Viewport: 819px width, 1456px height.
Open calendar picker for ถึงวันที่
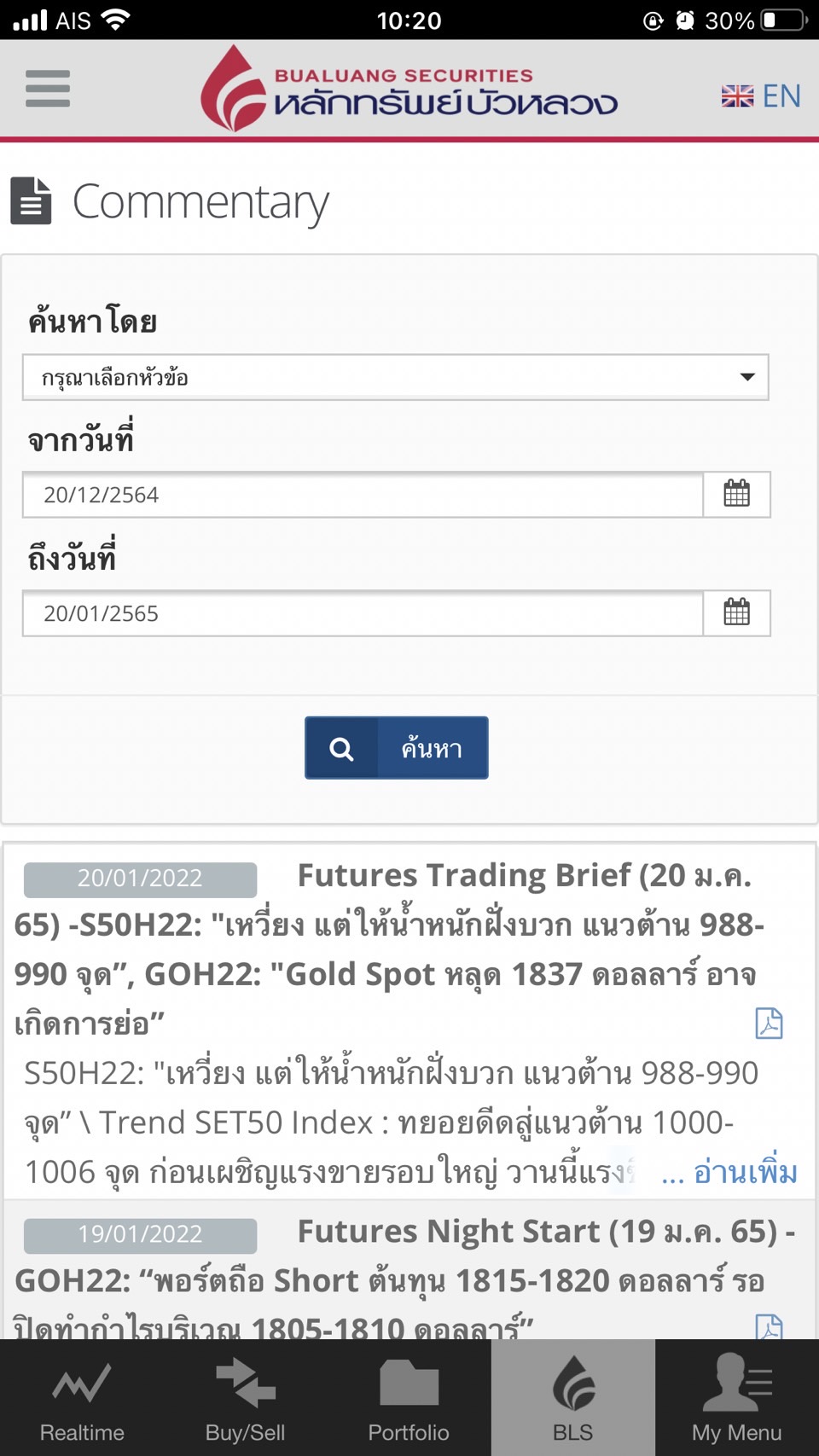click(736, 613)
